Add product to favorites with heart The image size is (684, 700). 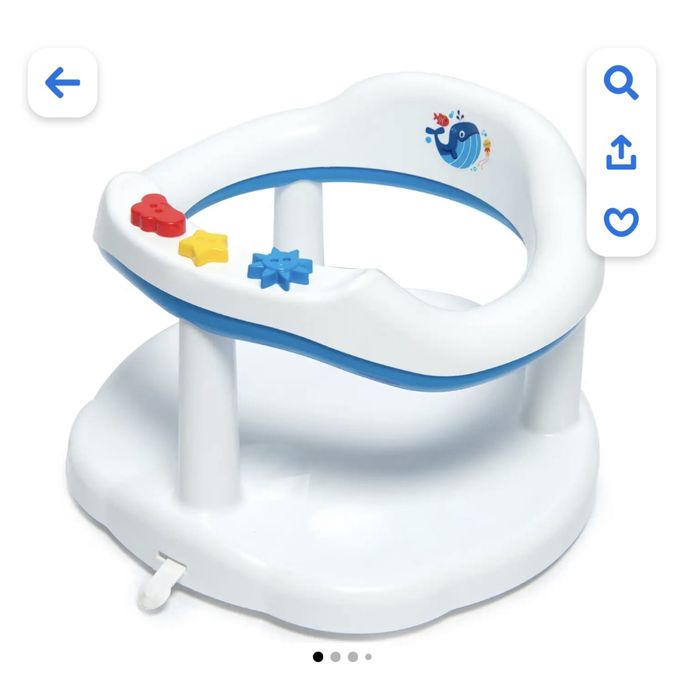(x=621, y=220)
